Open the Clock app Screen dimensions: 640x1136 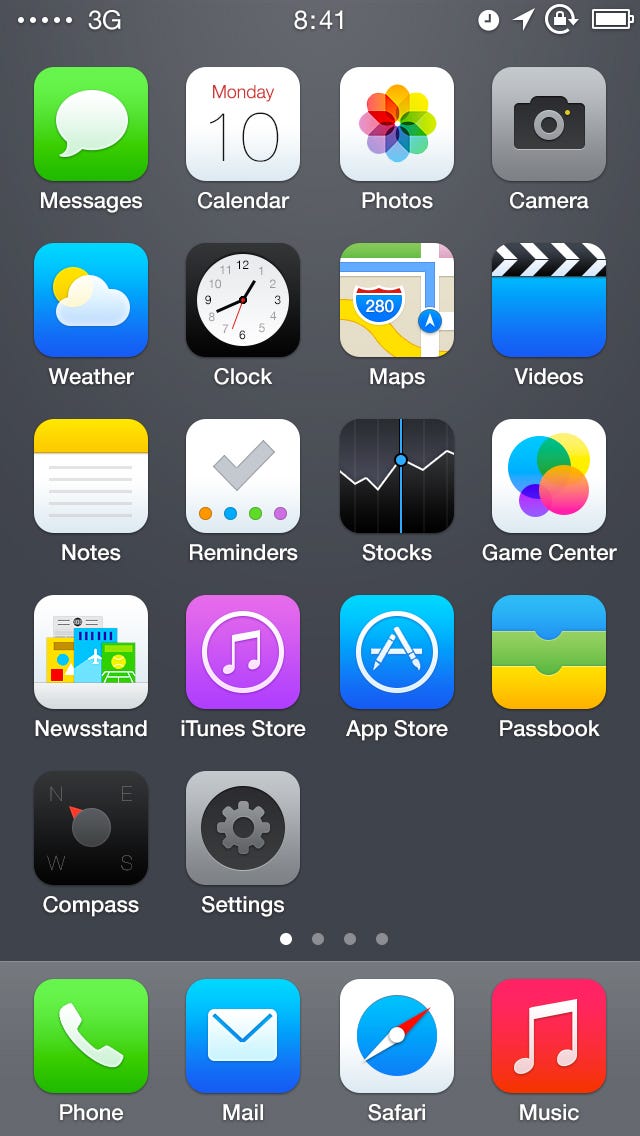(243, 300)
